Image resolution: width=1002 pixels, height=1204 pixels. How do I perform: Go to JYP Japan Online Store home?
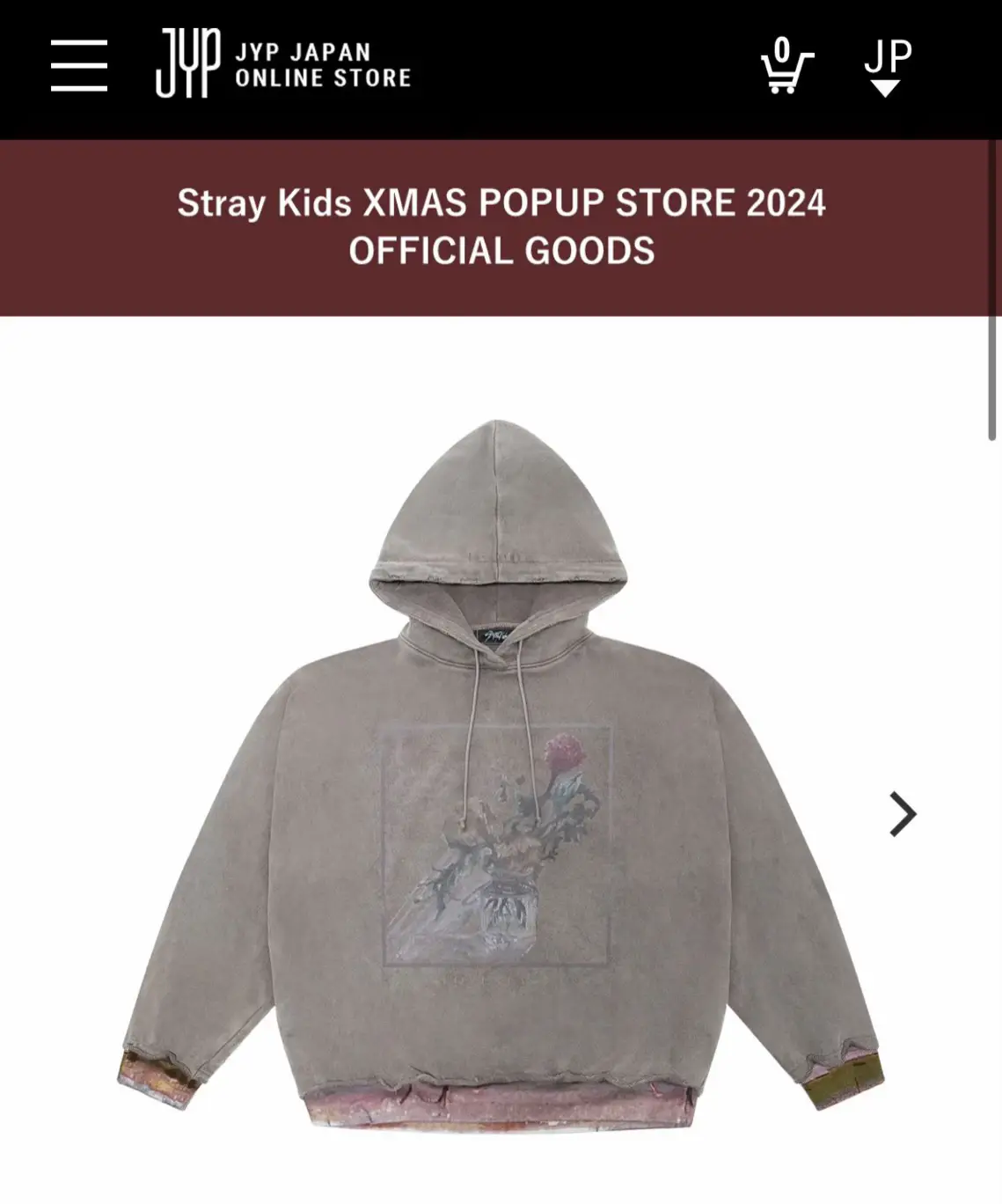tap(283, 65)
